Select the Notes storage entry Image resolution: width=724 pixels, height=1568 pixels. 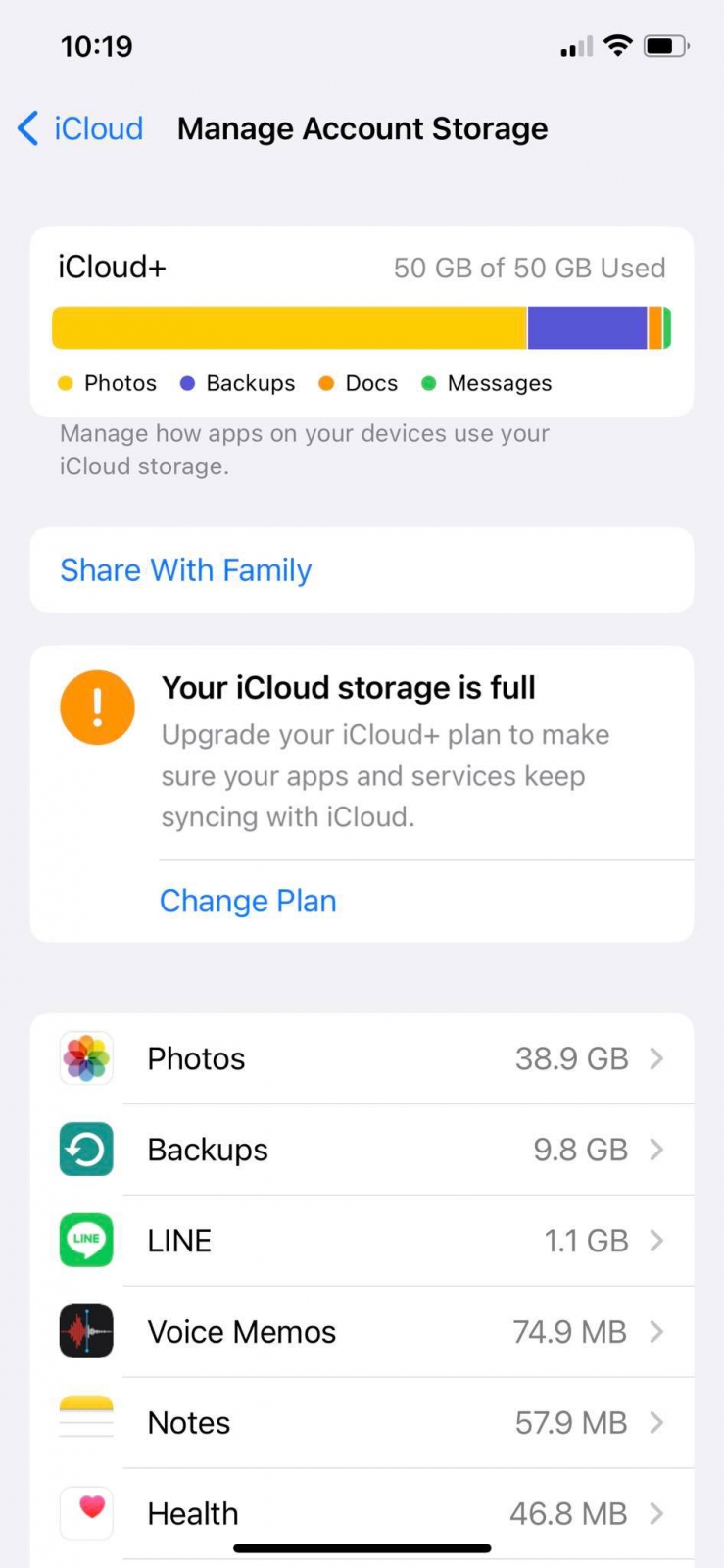tap(362, 1423)
